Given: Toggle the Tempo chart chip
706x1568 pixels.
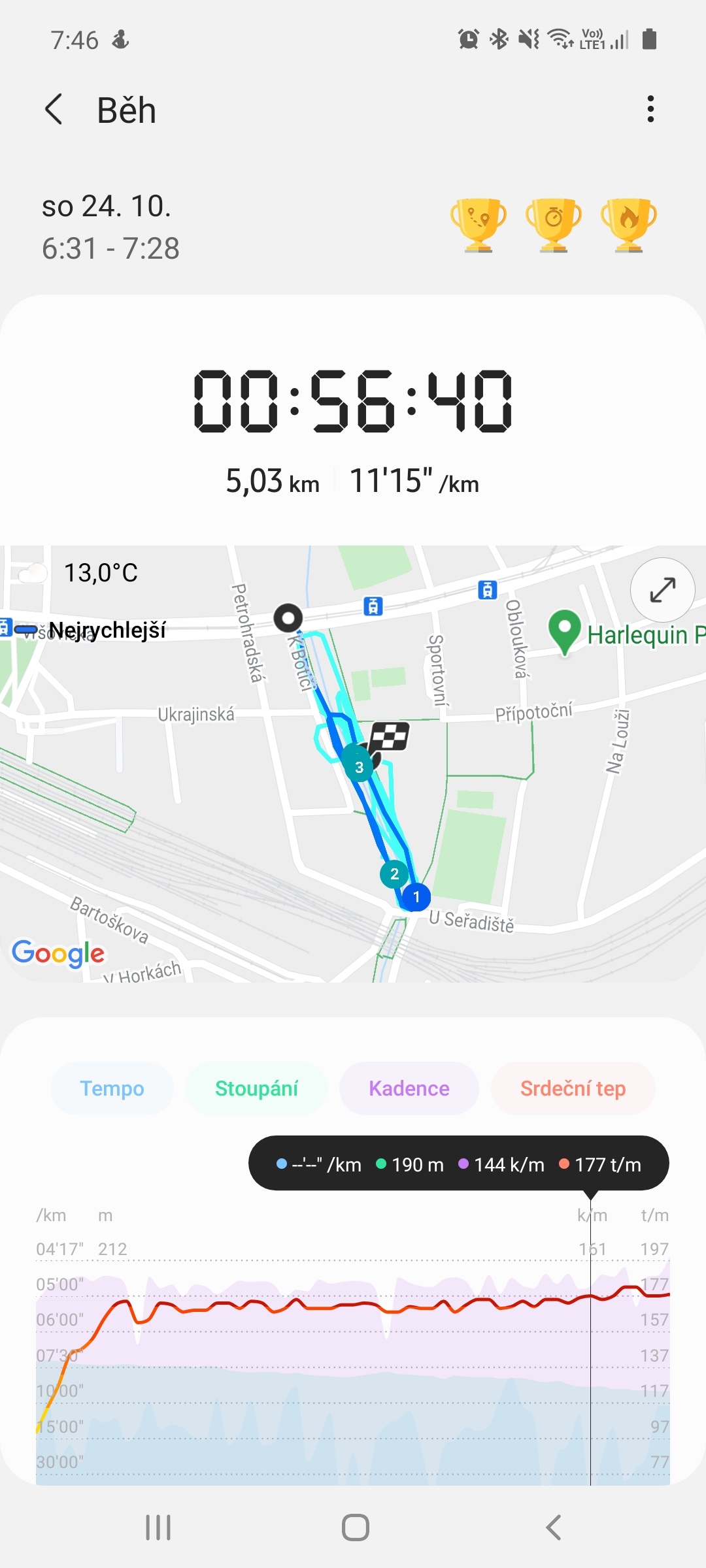Looking at the screenshot, I should (112, 1088).
